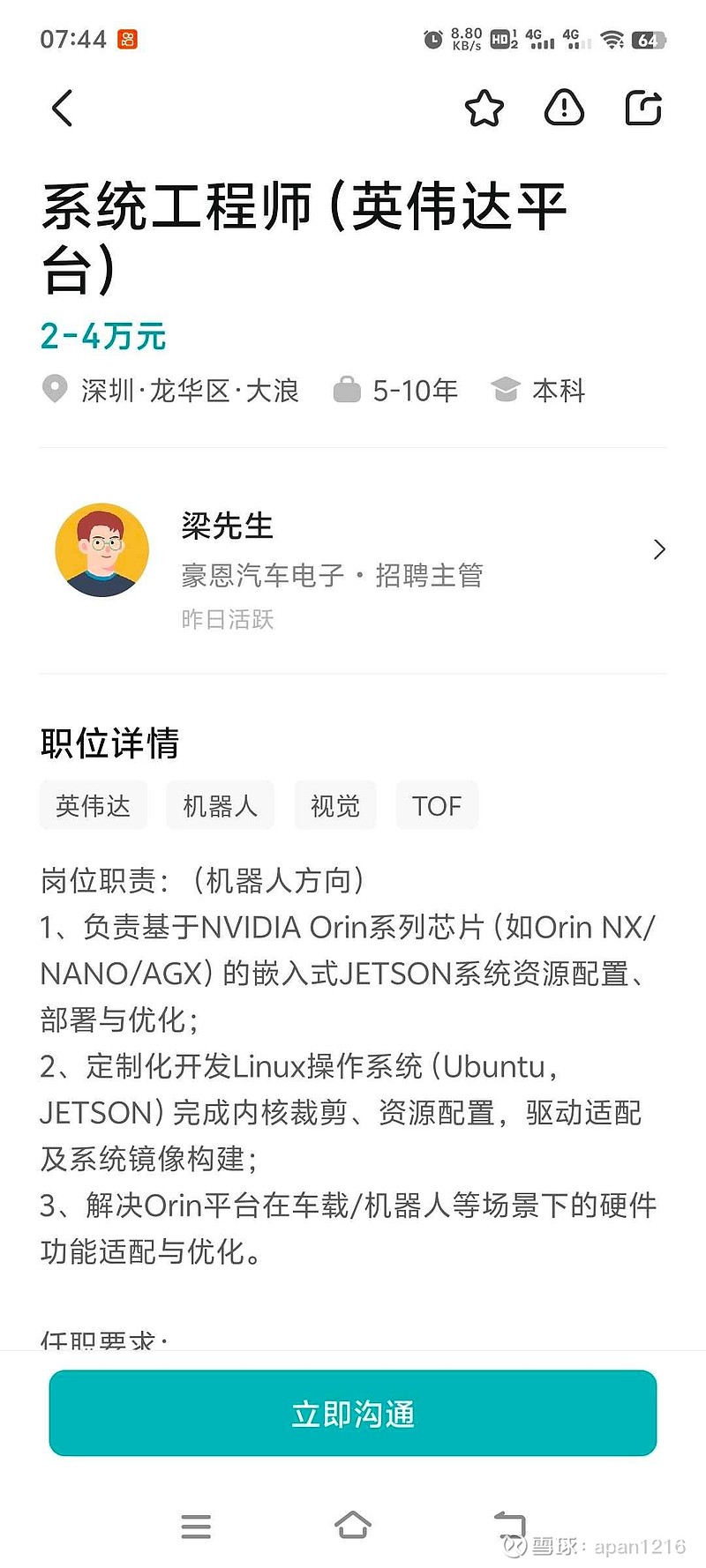Tap 立即沟通 to chat with recruiter
This screenshot has width=706, height=1568.
(x=353, y=1413)
